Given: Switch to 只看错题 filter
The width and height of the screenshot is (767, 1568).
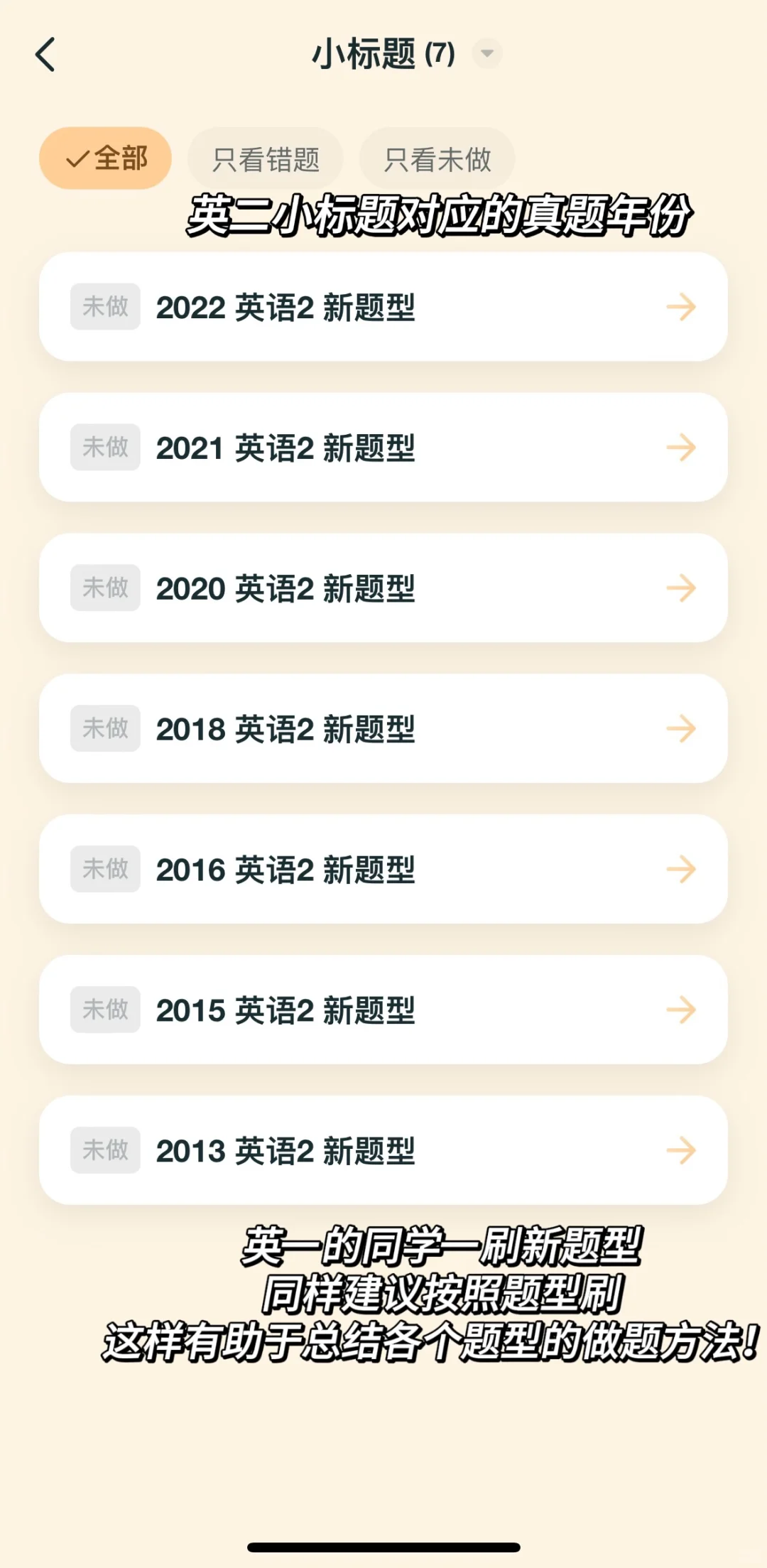Looking at the screenshot, I should pos(266,159).
